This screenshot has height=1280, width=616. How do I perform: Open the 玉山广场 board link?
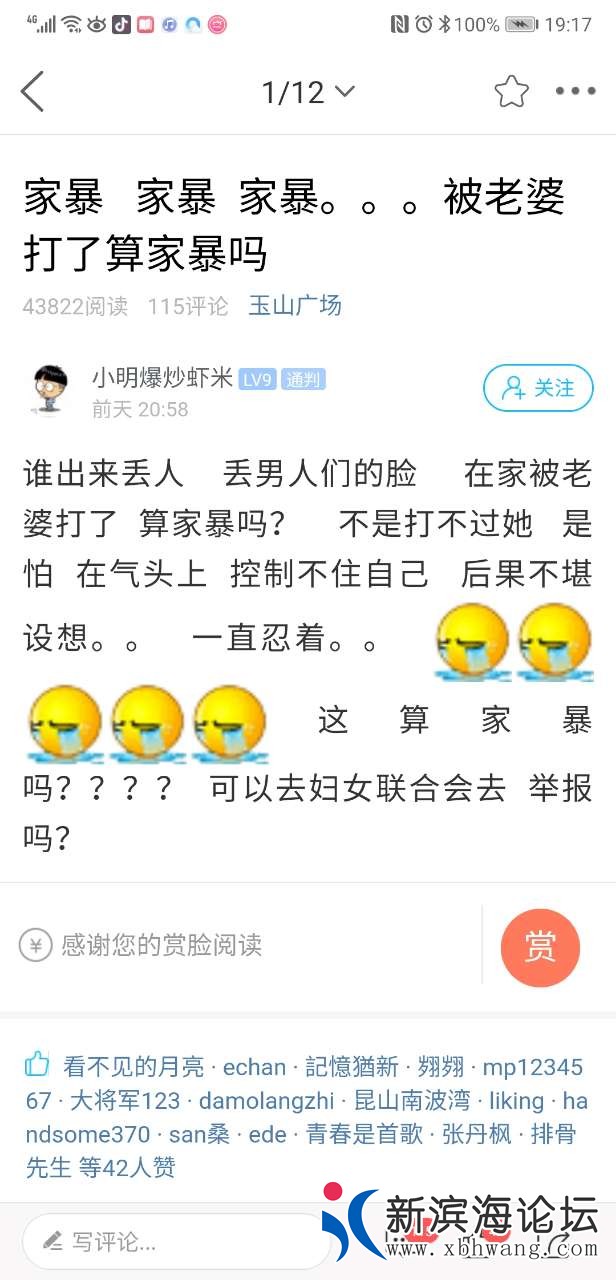pos(295,305)
